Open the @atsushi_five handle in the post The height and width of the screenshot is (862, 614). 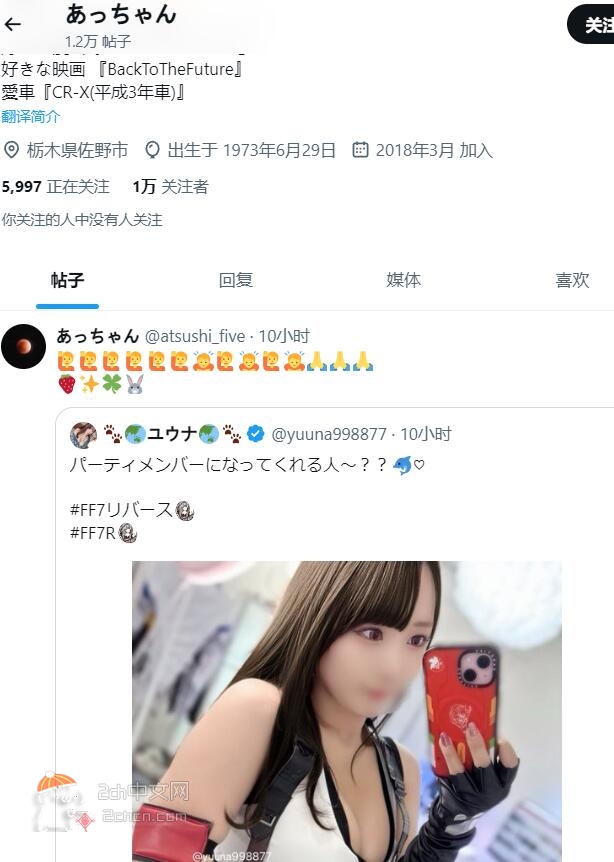[195, 337]
